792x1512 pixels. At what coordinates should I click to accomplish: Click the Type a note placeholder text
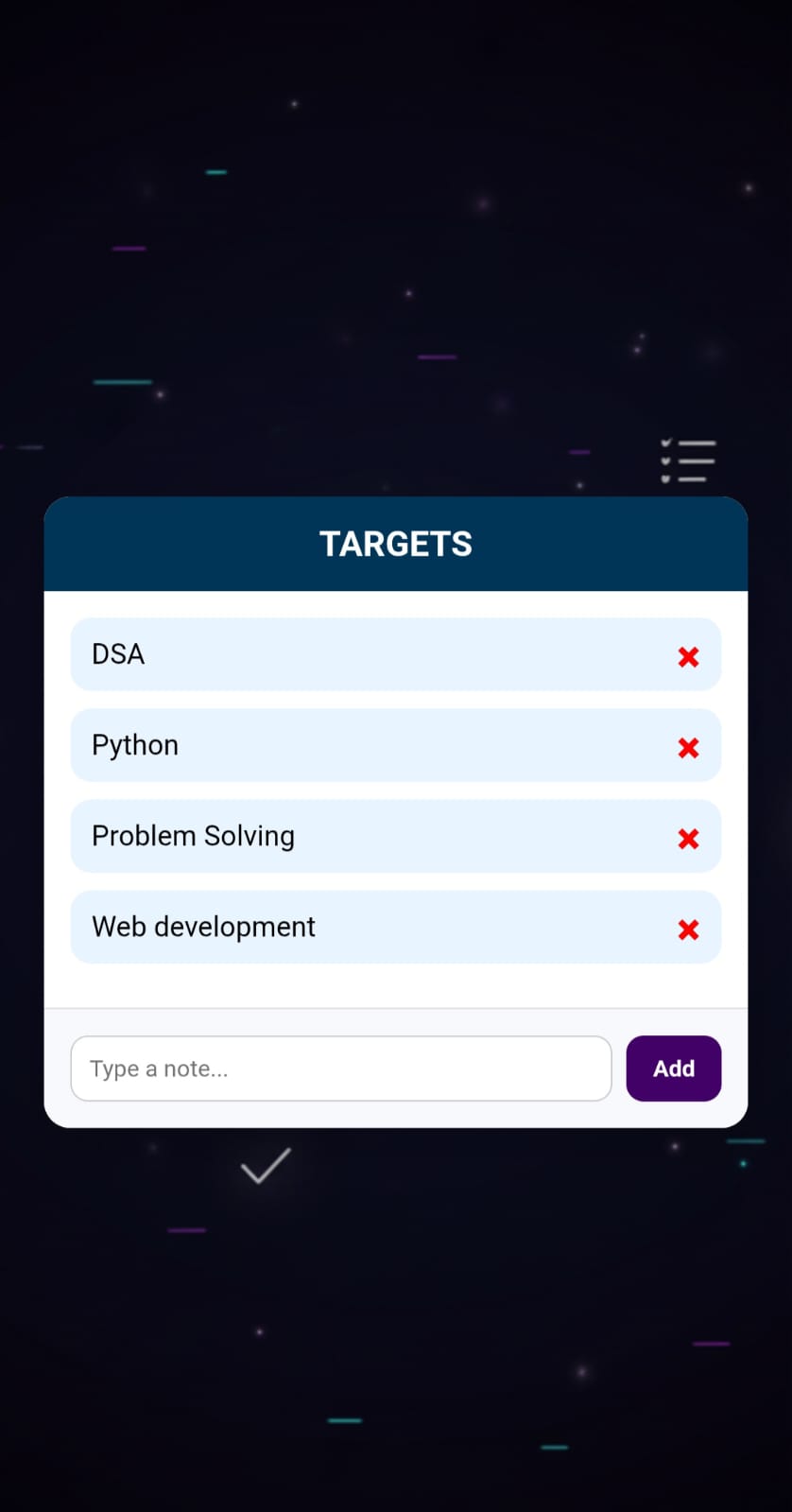click(159, 1069)
